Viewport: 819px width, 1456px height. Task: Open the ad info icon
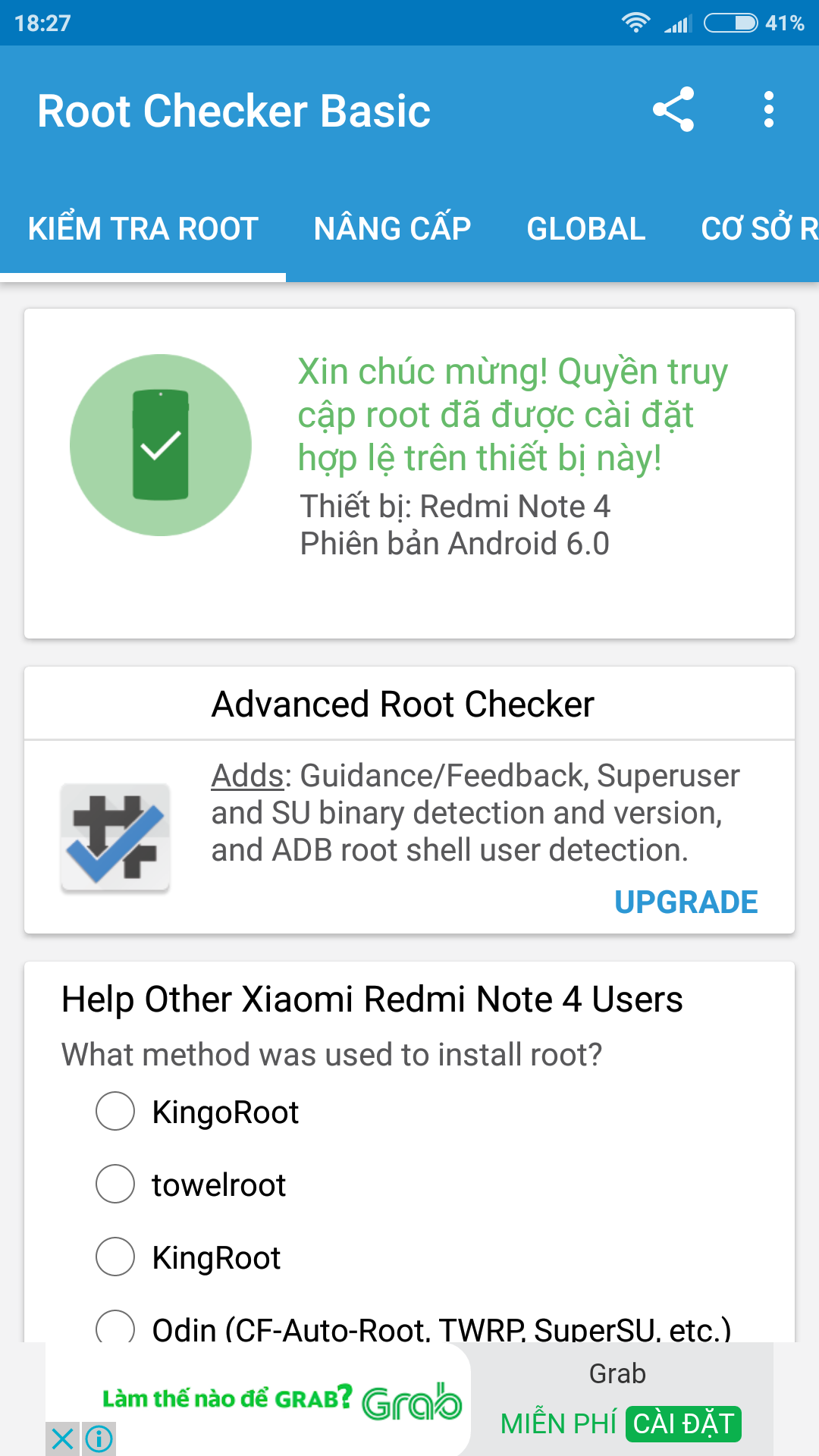pyautogui.click(x=99, y=1439)
